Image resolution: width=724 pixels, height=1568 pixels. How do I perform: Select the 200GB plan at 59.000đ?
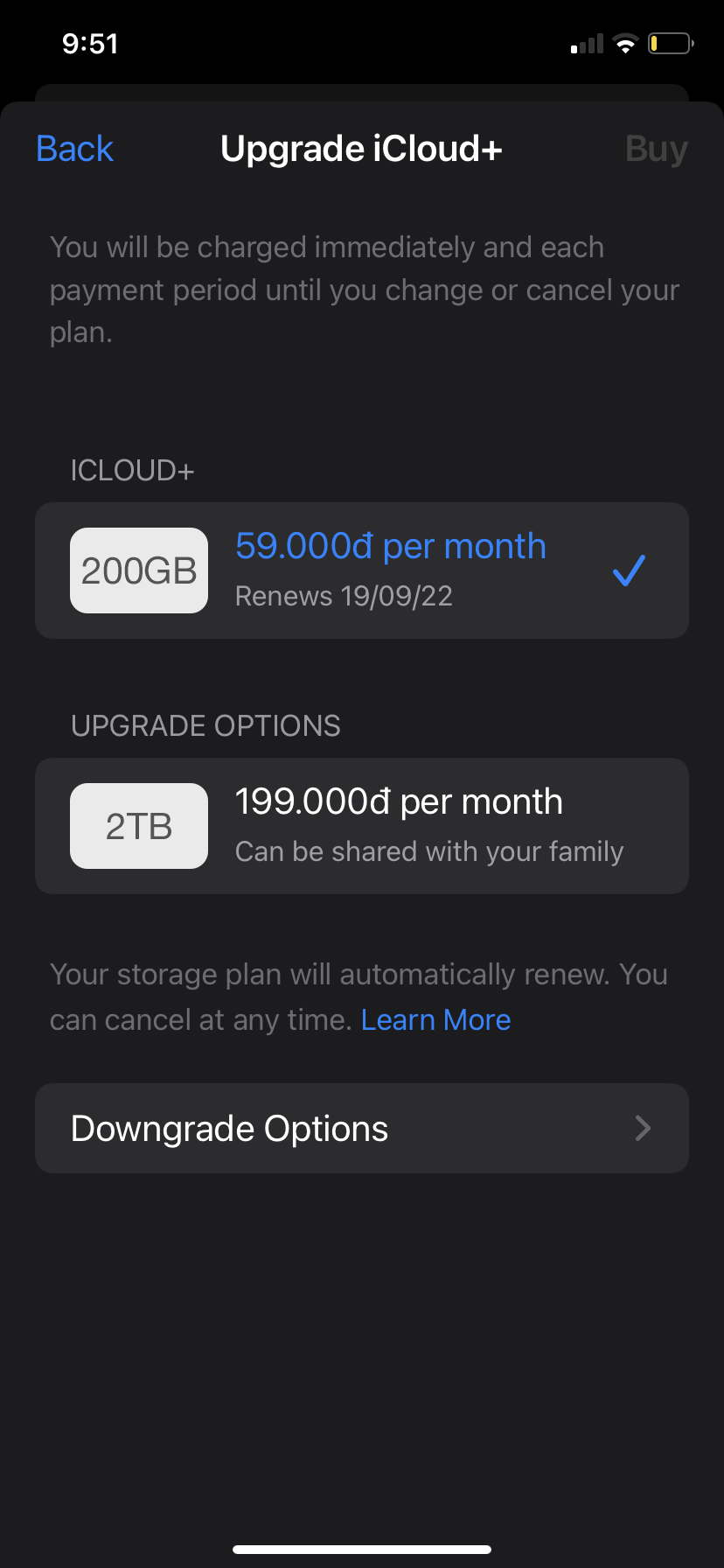[x=361, y=570]
